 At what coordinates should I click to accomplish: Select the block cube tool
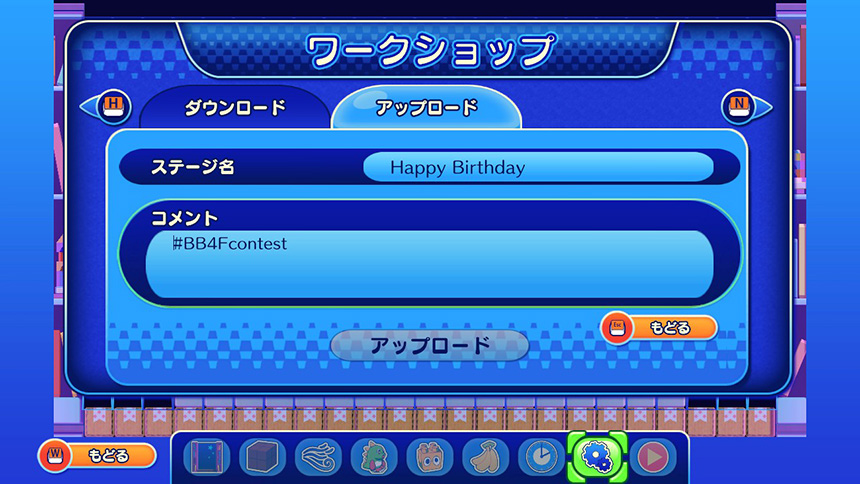264,457
